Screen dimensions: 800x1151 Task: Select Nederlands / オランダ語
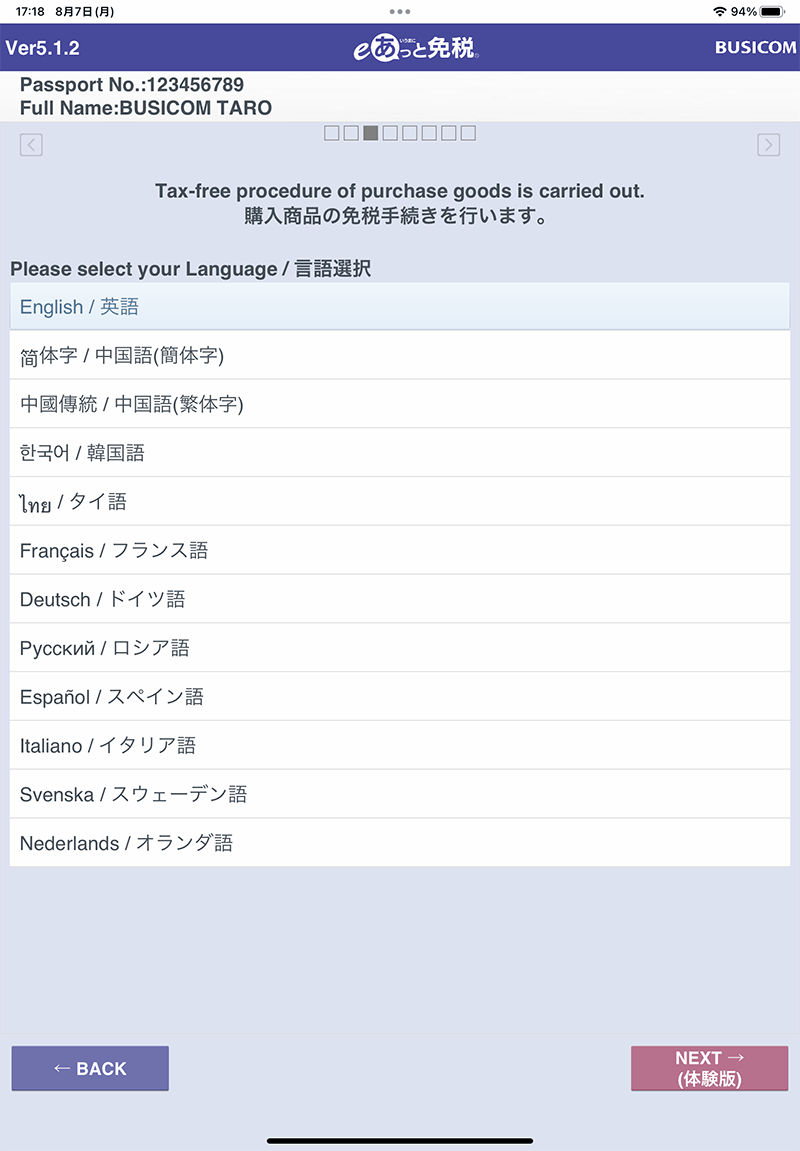coord(399,843)
